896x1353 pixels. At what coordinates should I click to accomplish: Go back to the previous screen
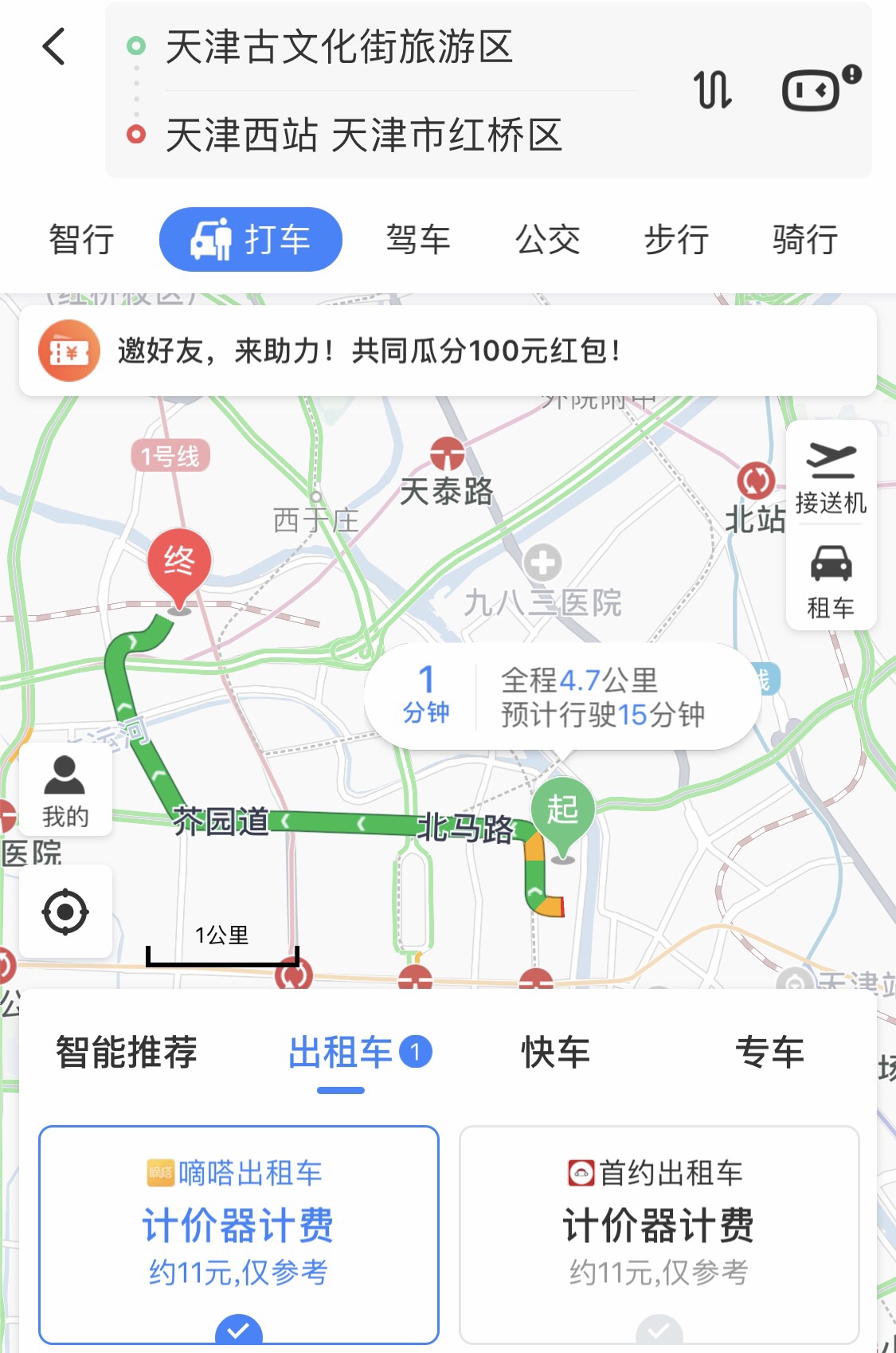point(54,46)
